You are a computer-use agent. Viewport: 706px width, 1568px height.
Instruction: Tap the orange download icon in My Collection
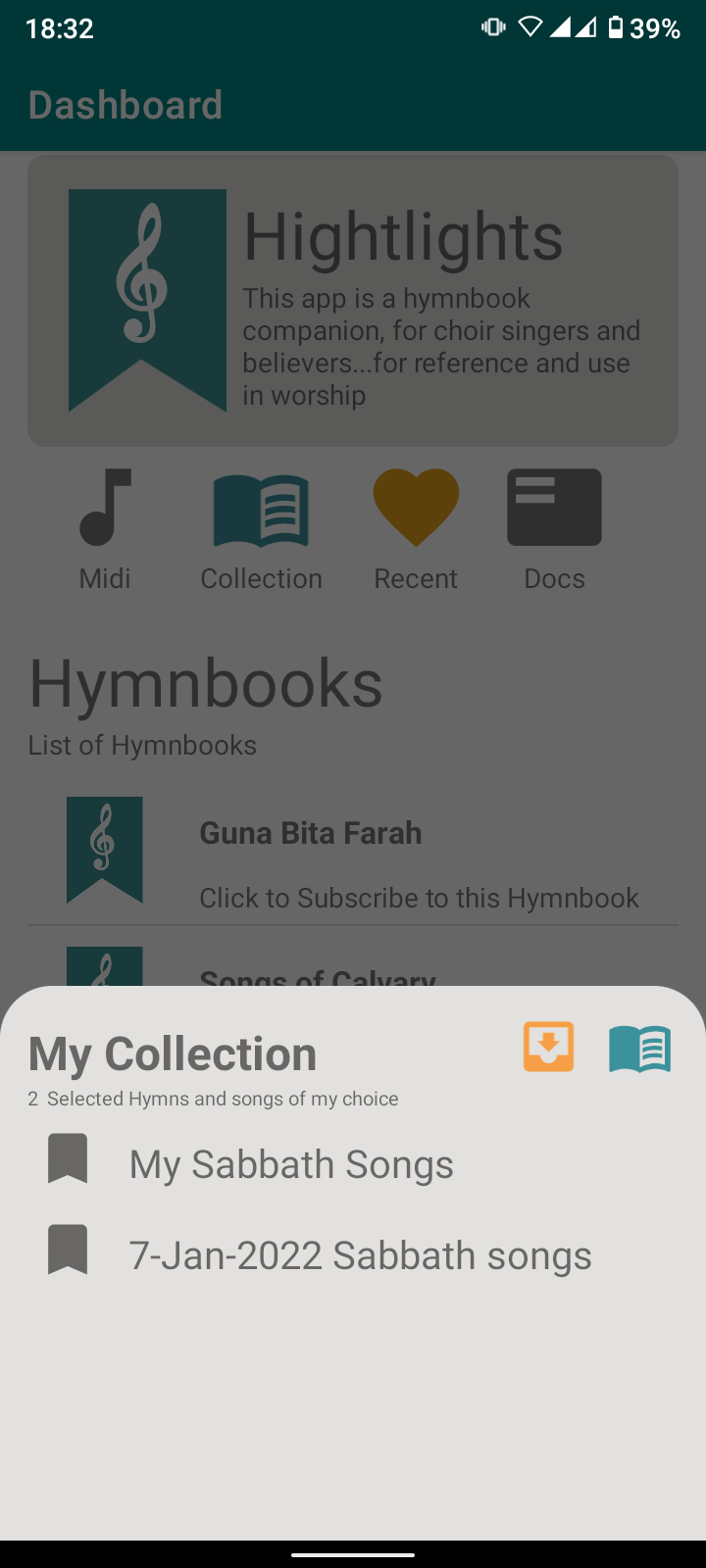(x=548, y=1048)
